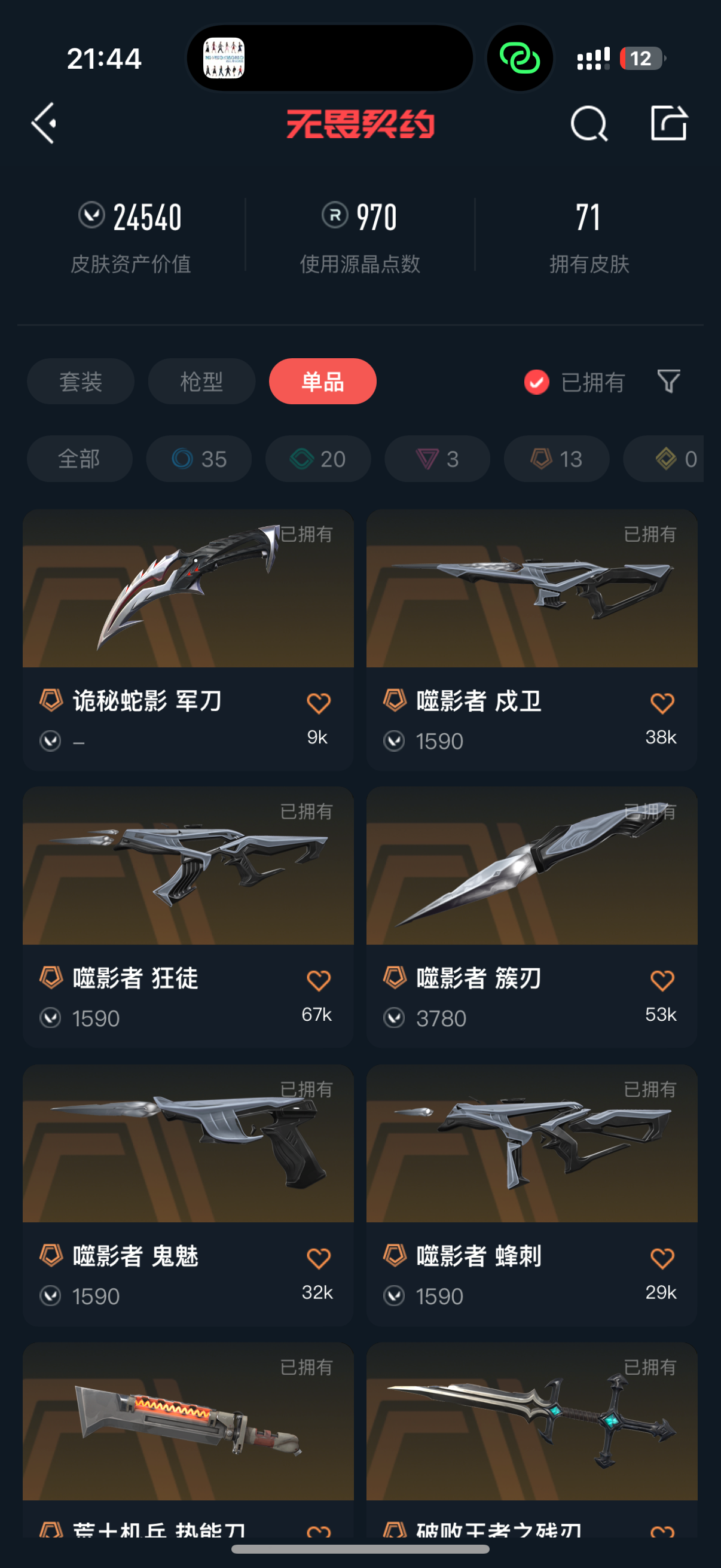The image size is (721, 1568).
Task: Open the sword skin card with teal gems
Action: coord(531,1424)
